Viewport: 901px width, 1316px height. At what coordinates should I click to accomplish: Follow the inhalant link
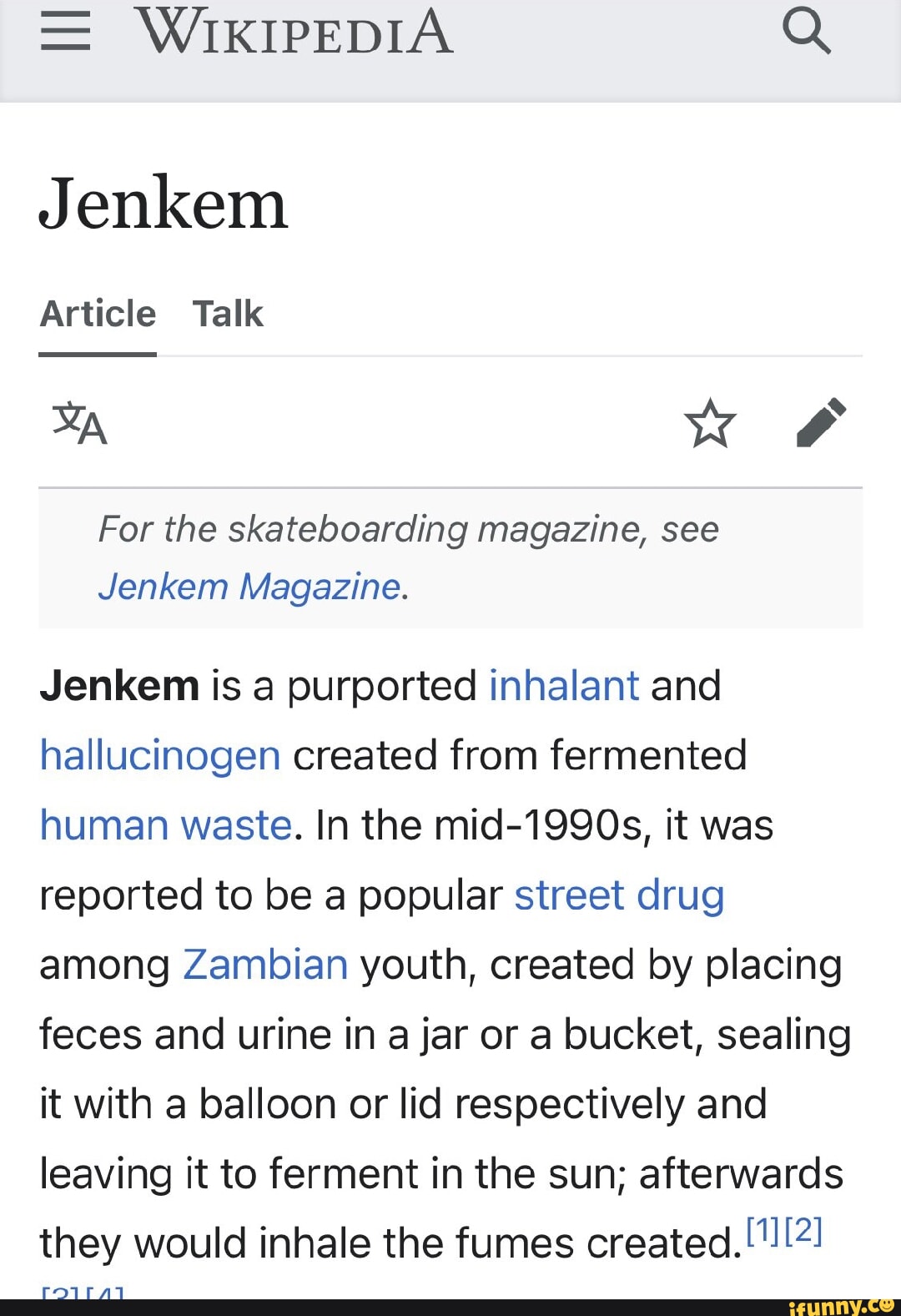pos(564,686)
